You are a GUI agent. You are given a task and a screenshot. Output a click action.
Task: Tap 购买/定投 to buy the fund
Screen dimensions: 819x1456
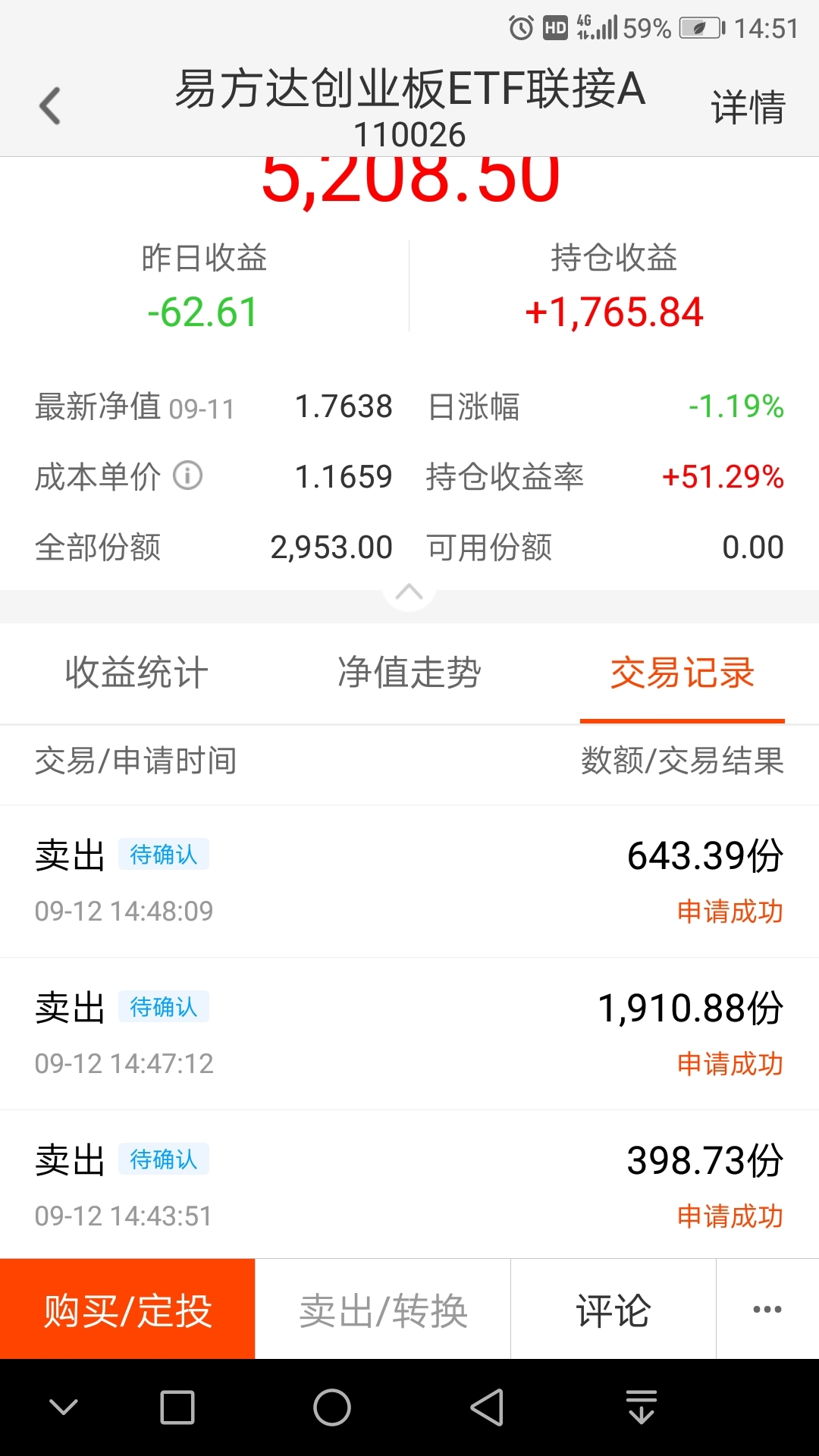click(x=127, y=1309)
